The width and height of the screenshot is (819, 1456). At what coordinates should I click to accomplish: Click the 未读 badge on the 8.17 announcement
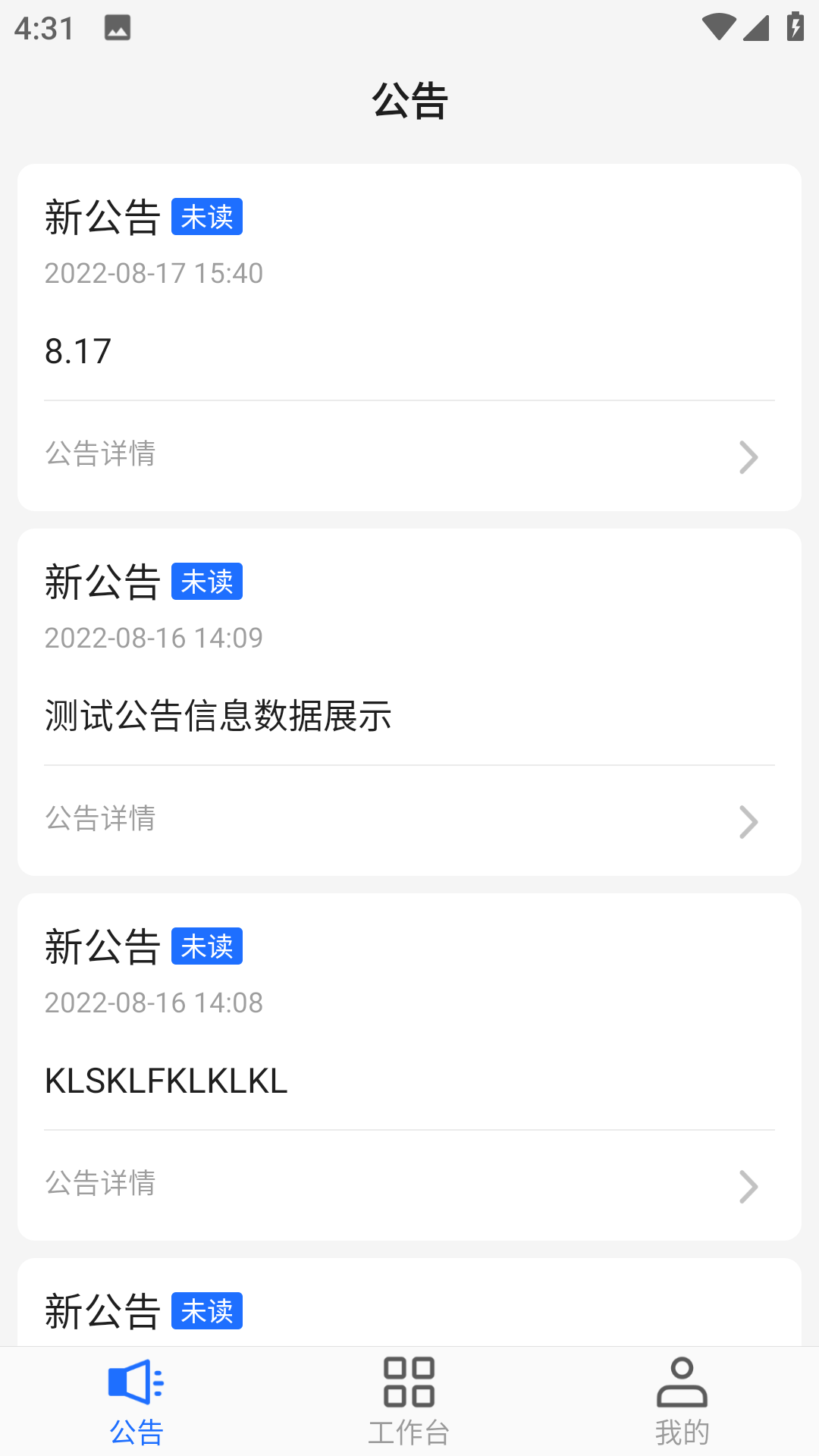tap(207, 217)
